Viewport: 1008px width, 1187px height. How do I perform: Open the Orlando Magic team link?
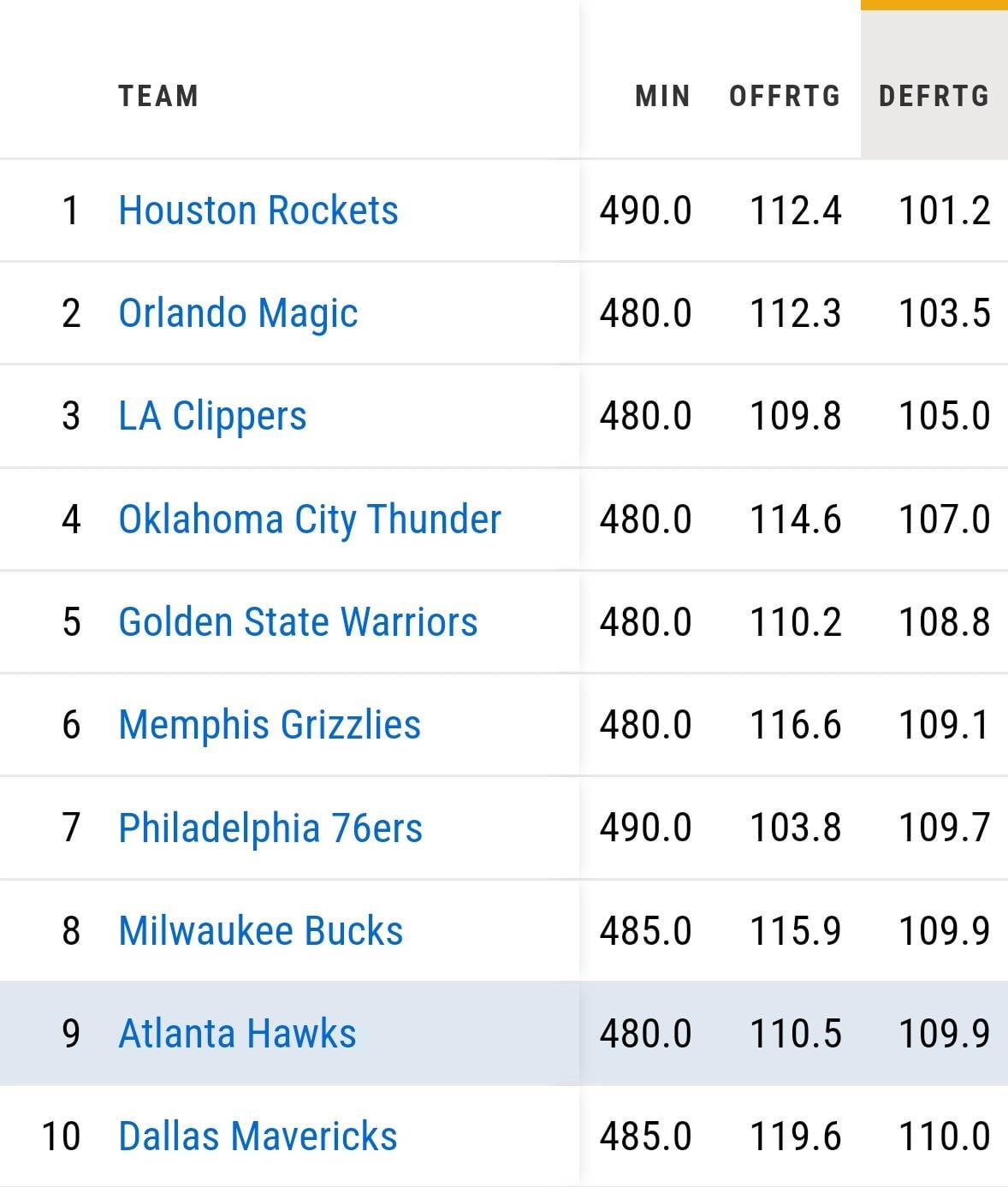(238, 313)
